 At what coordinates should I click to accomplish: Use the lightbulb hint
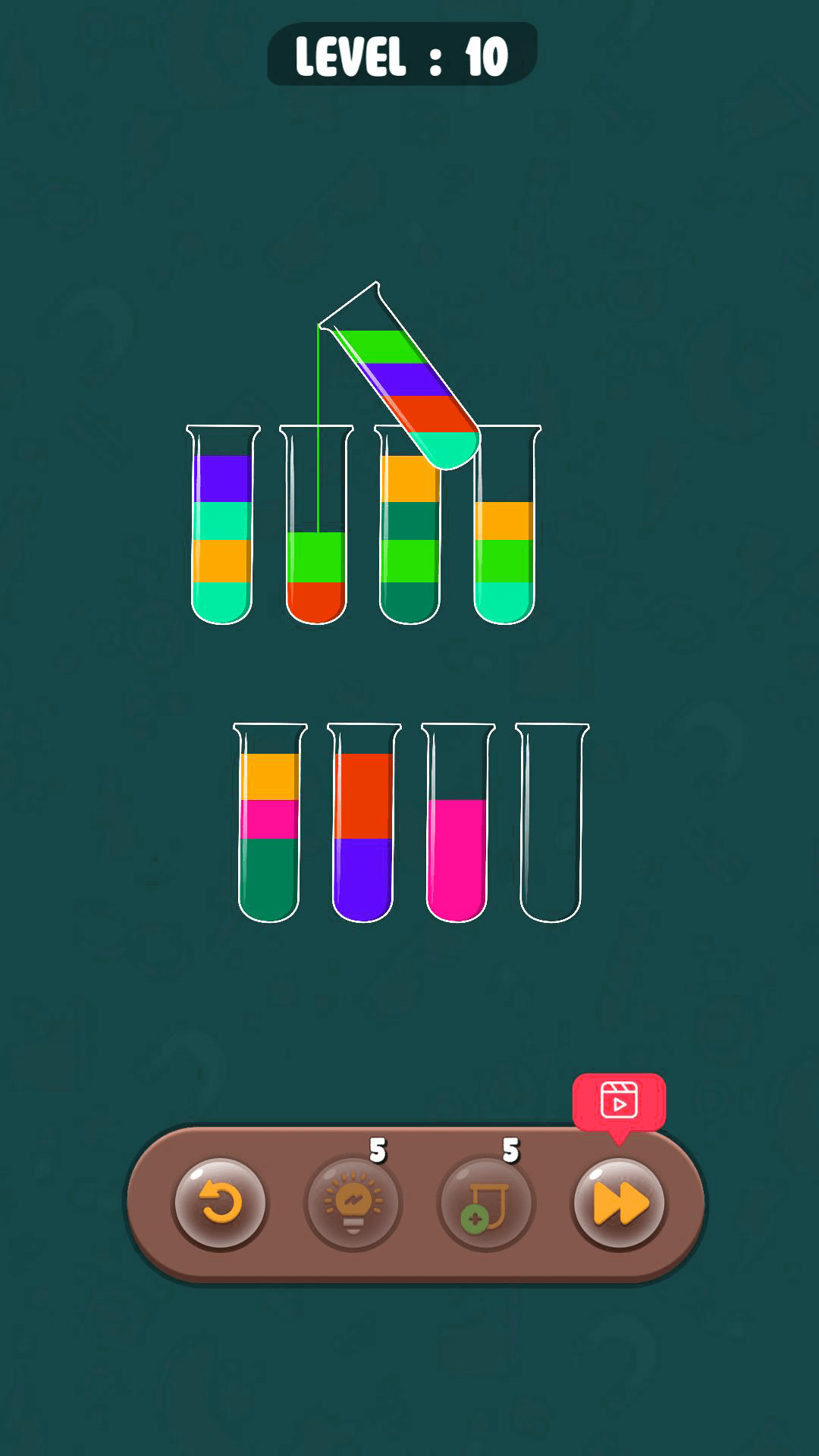(x=353, y=1203)
